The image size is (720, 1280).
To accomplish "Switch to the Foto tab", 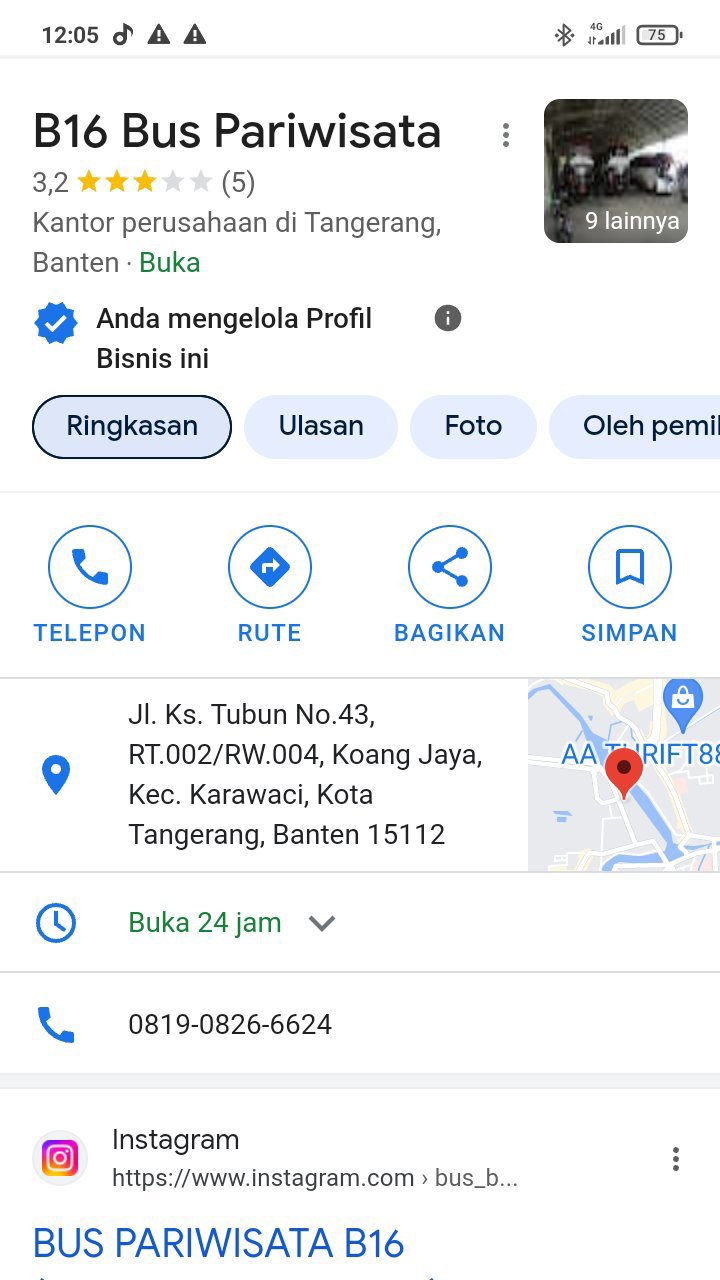I will (x=473, y=426).
